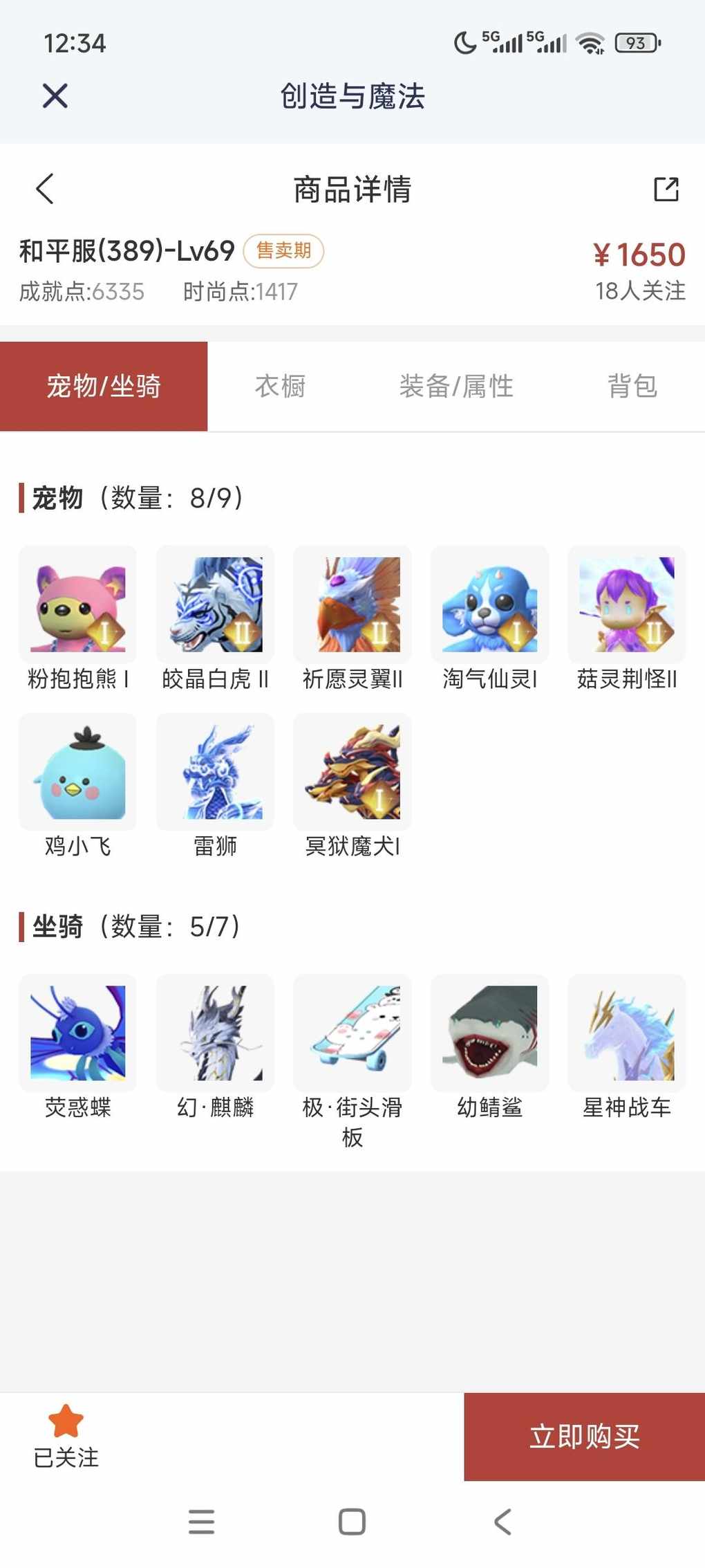View the 淘气仙灵I pet
Viewport: 705px width, 1568px height.
click(x=489, y=605)
